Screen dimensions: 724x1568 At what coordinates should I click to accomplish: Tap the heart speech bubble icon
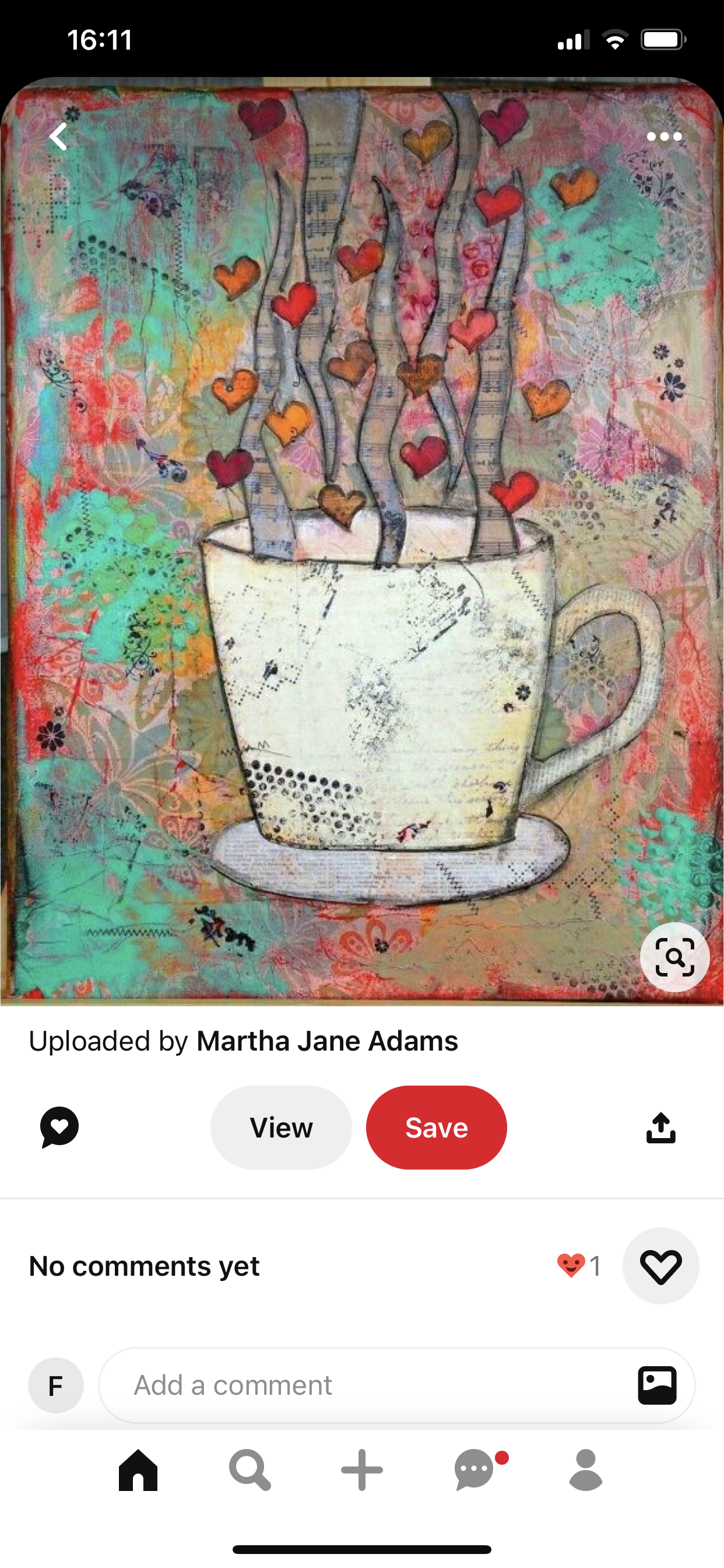coord(59,1128)
